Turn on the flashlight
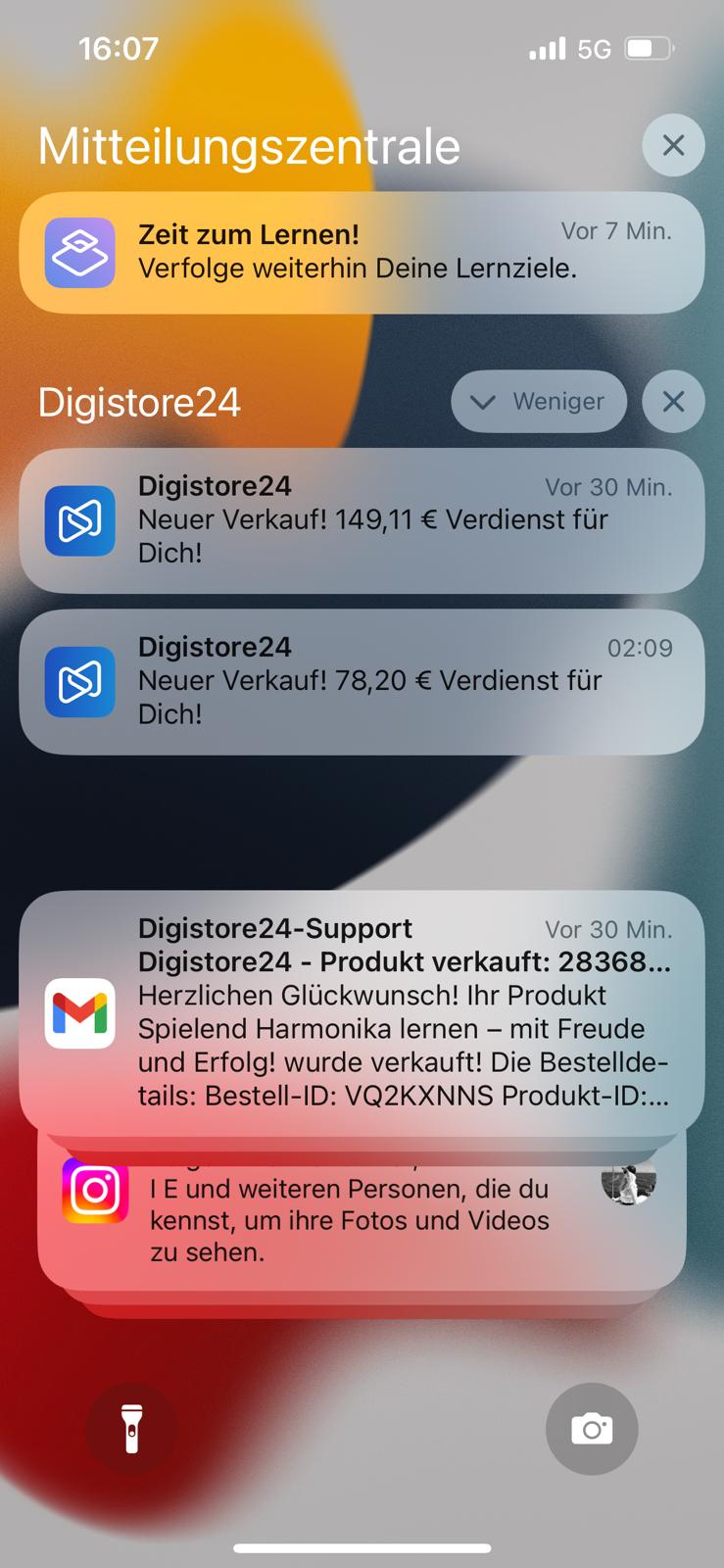The width and height of the screenshot is (724, 1568). (131, 1429)
